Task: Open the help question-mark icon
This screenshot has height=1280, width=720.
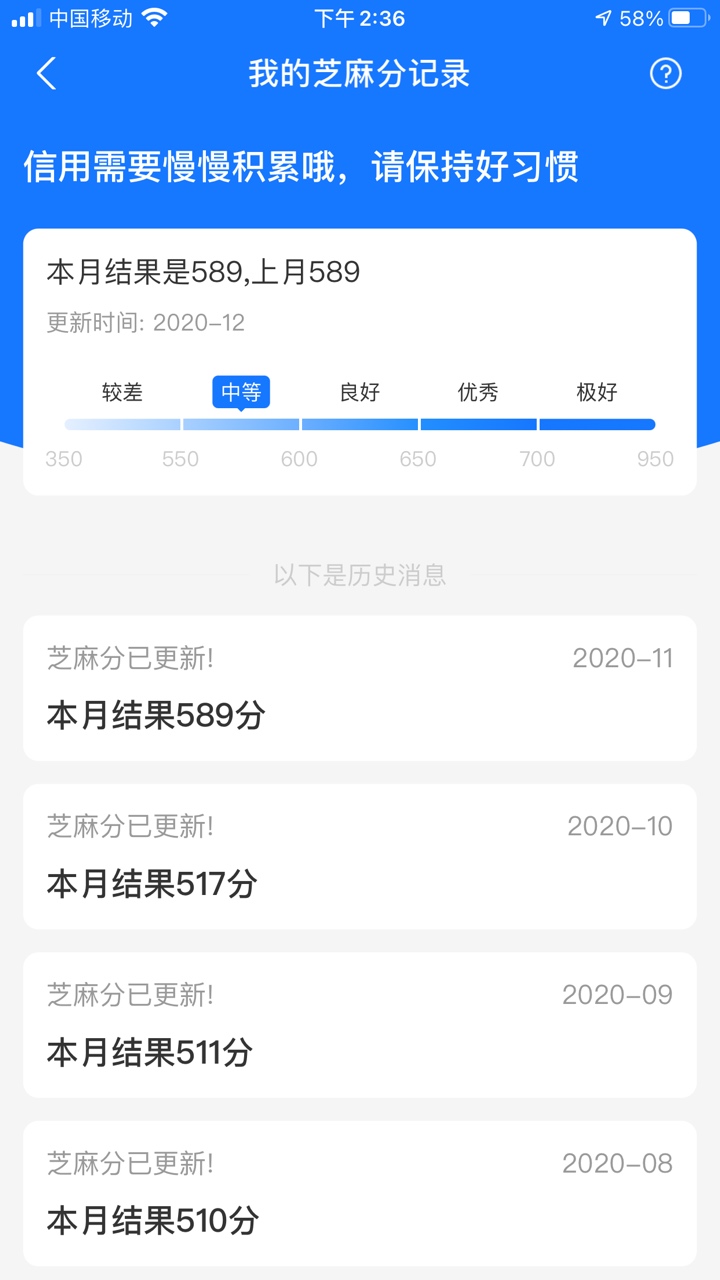Action: (666, 74)
